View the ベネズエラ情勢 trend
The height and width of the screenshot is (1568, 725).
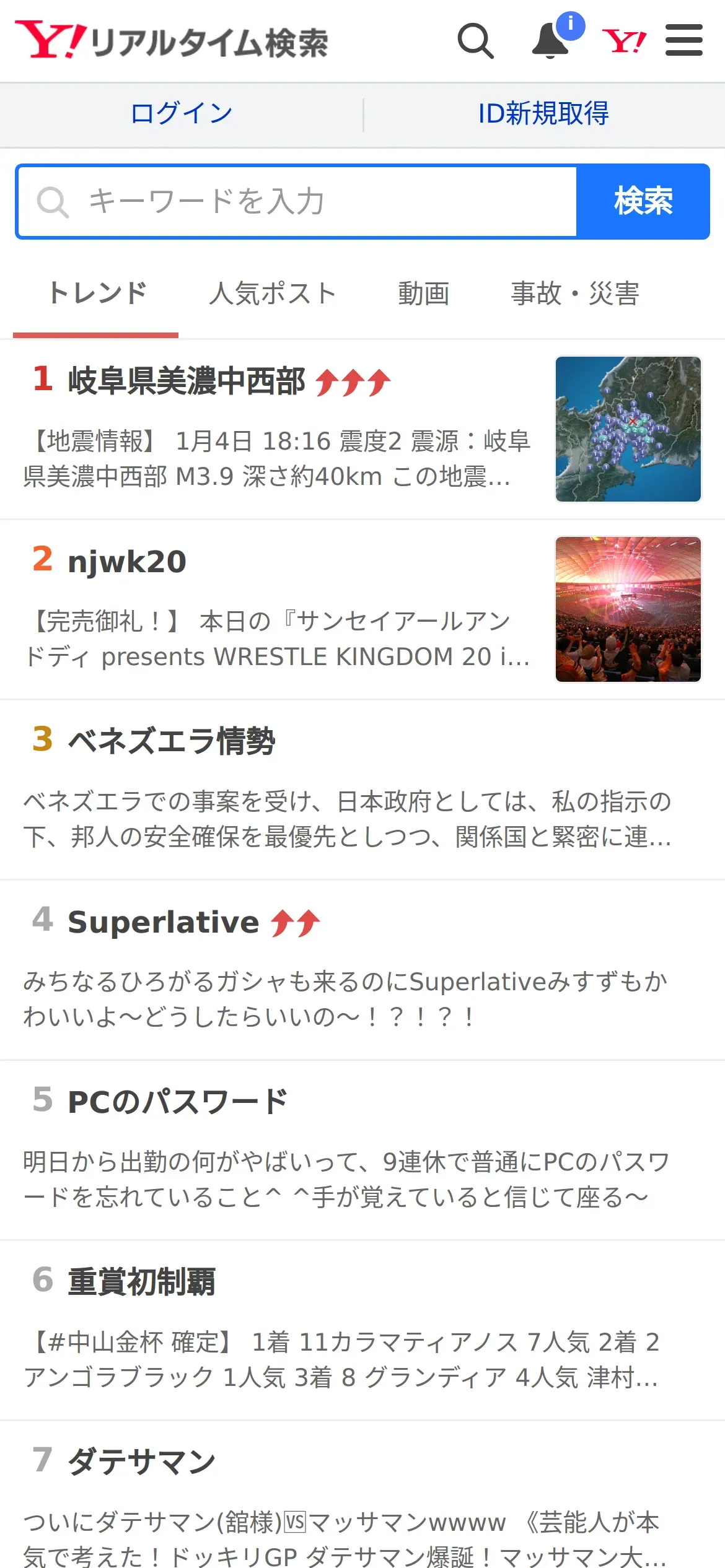click(x=172, y=741)
